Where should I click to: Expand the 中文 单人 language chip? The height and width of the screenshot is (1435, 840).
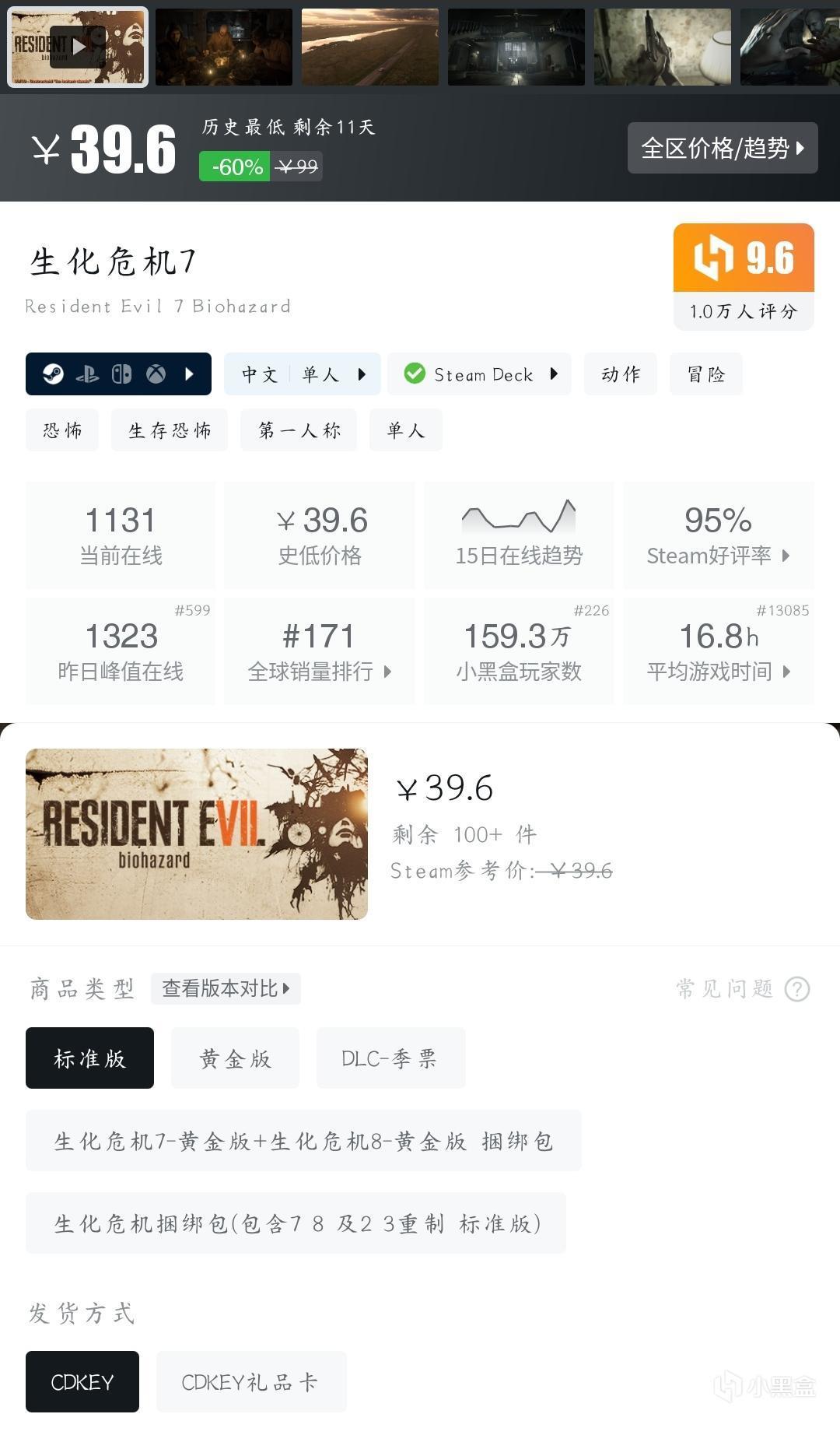point(302,374)
